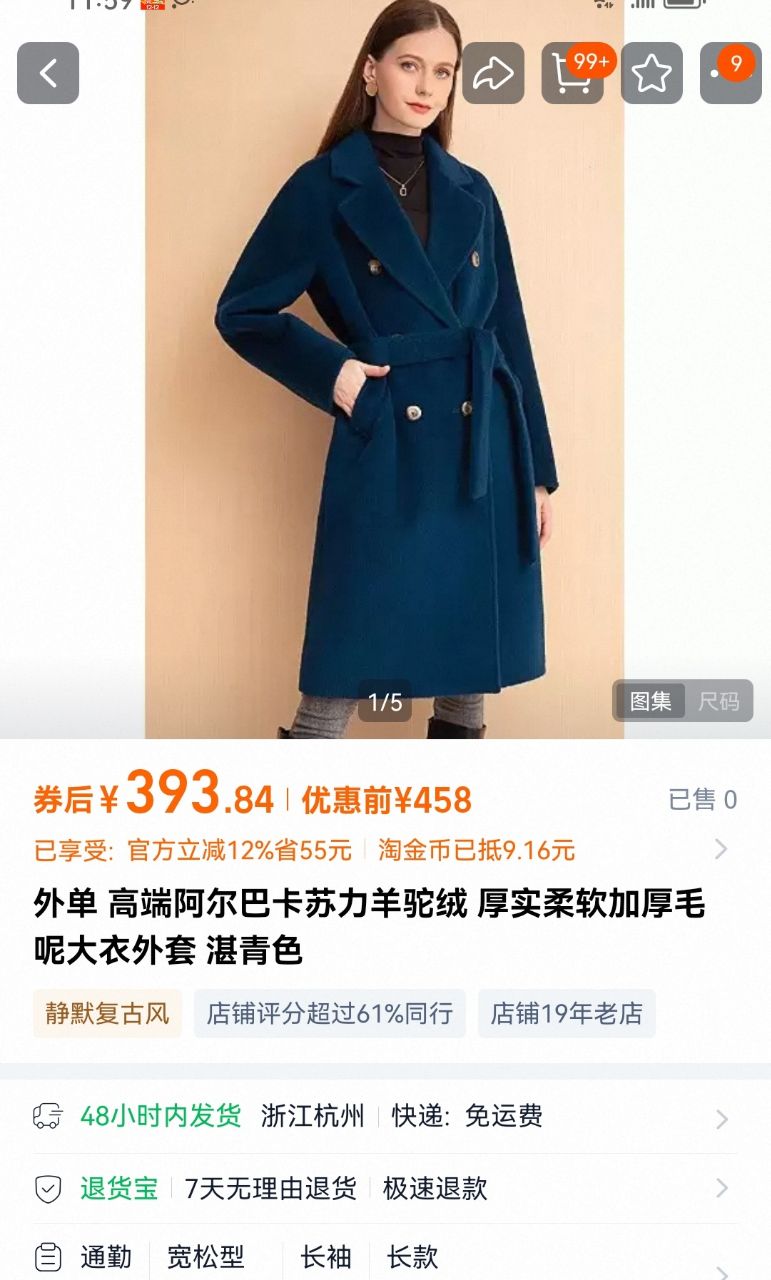Go back to previous page
This screenshot has width=771, height=1280.
click(x=48, y=73)
